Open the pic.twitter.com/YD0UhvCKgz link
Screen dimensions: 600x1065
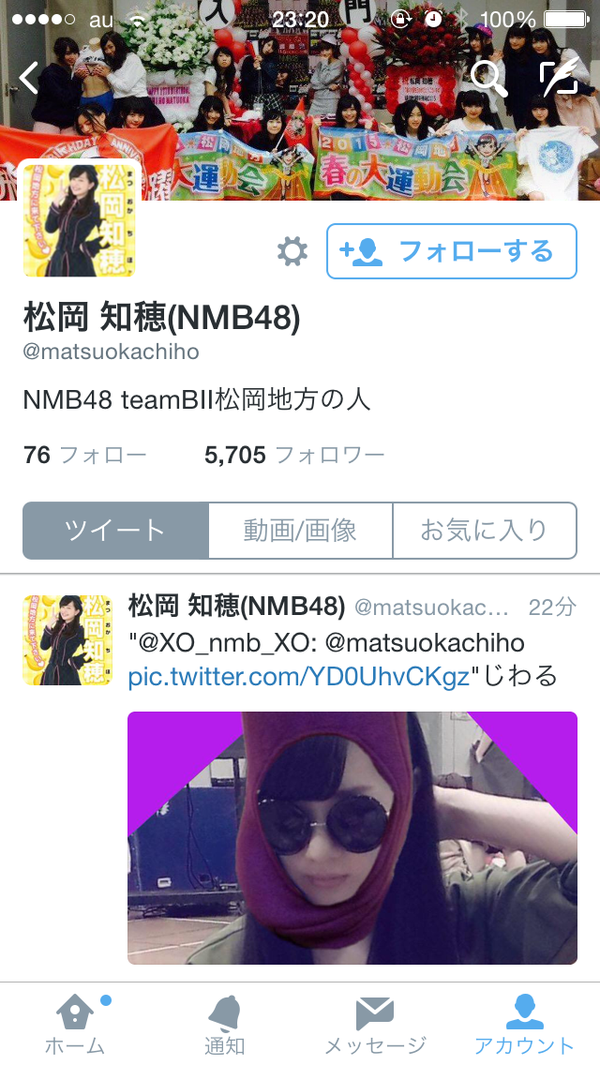[x=299, y=676]
